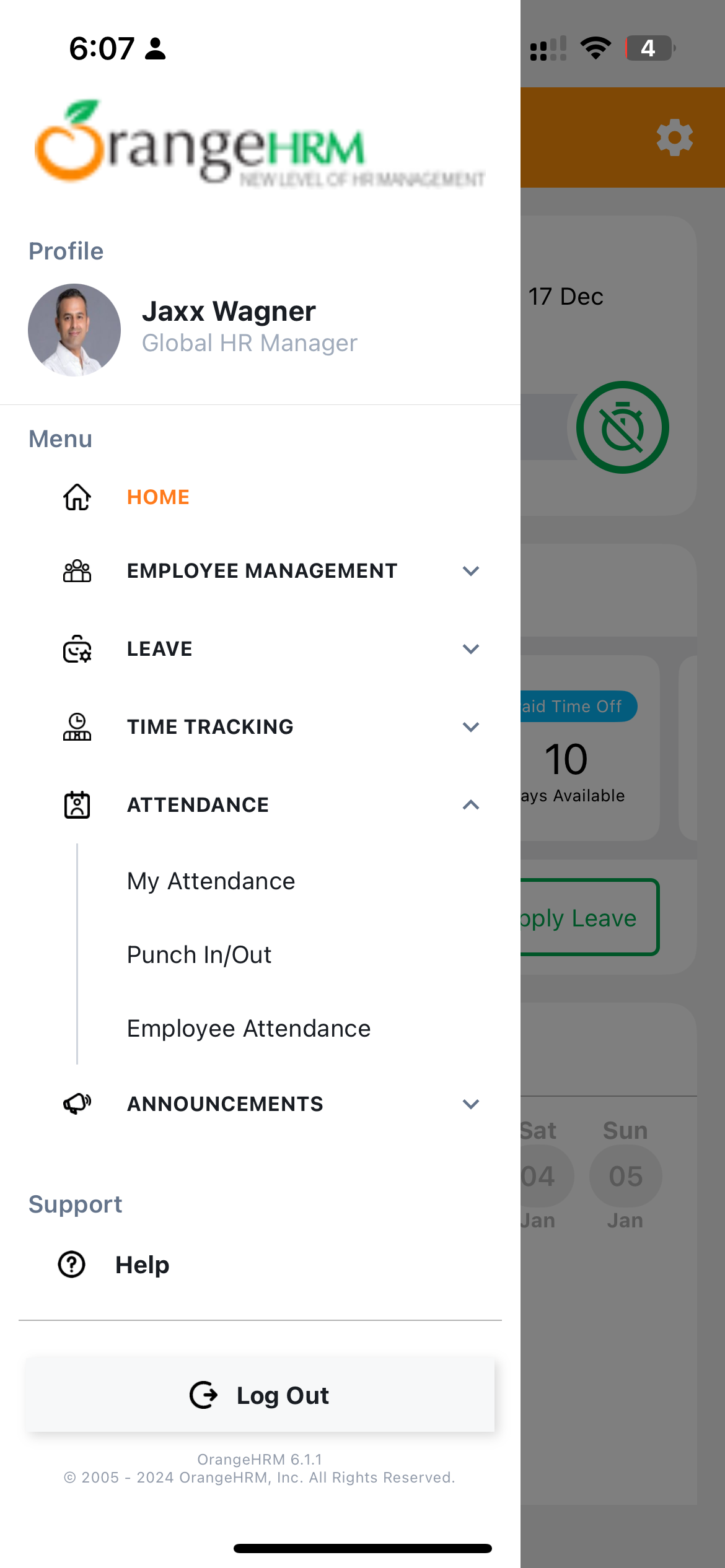Open Employee Attendance
The height and width of the screenshot is (1568, 725).
tap(248, 1029)
